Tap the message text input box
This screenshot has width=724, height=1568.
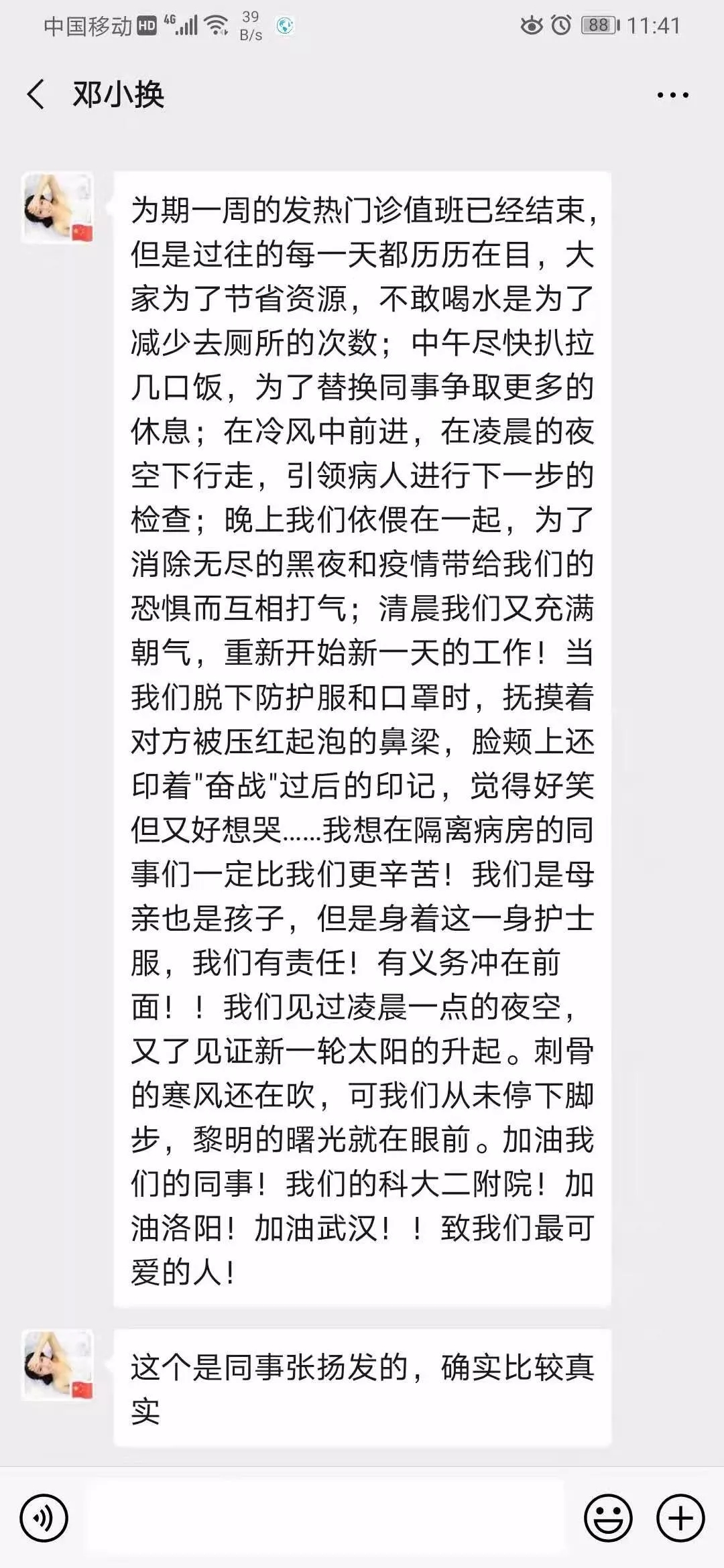point(325,1518)
